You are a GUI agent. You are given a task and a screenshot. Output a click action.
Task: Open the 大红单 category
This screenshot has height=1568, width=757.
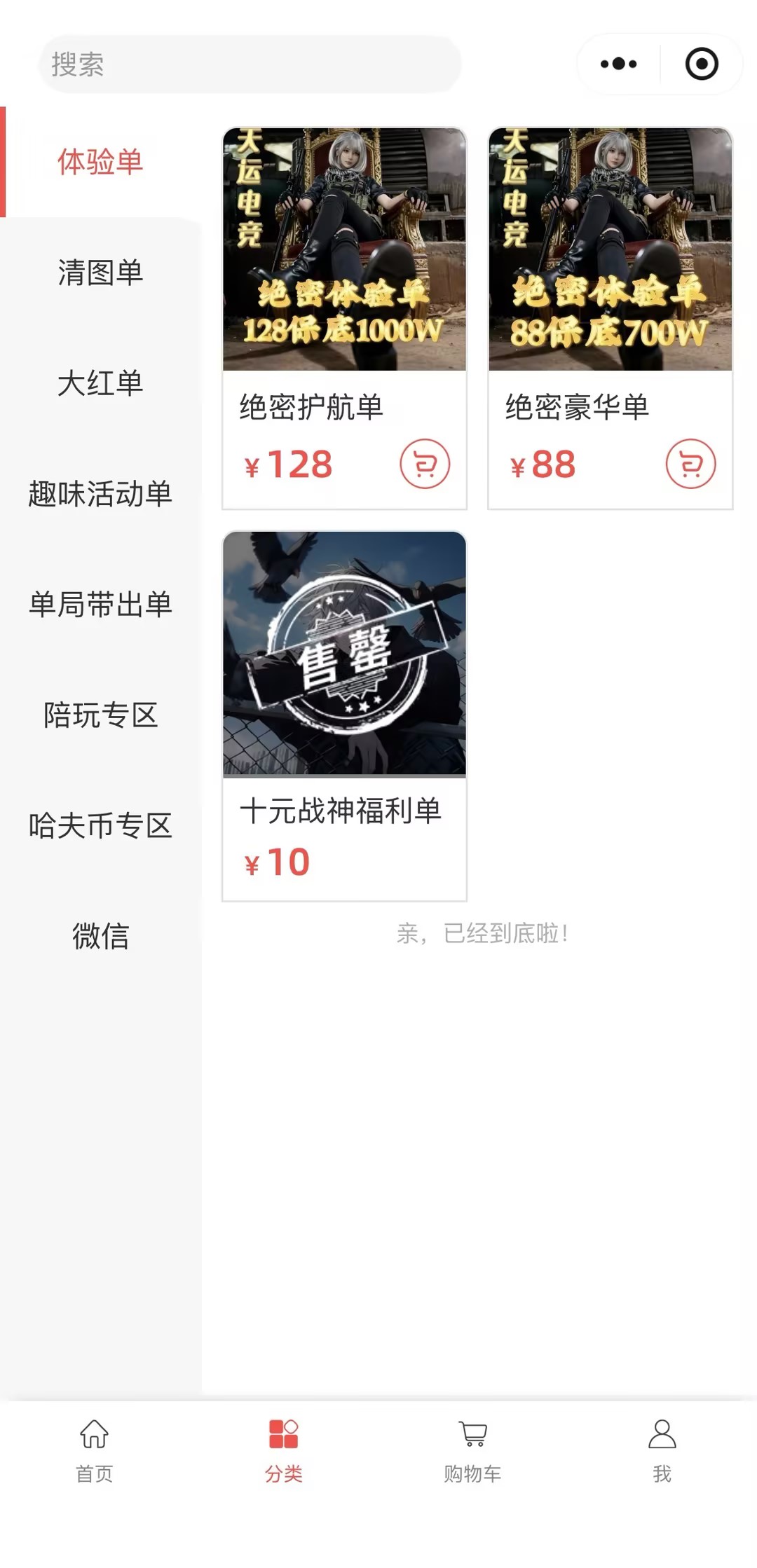[100, 383]
